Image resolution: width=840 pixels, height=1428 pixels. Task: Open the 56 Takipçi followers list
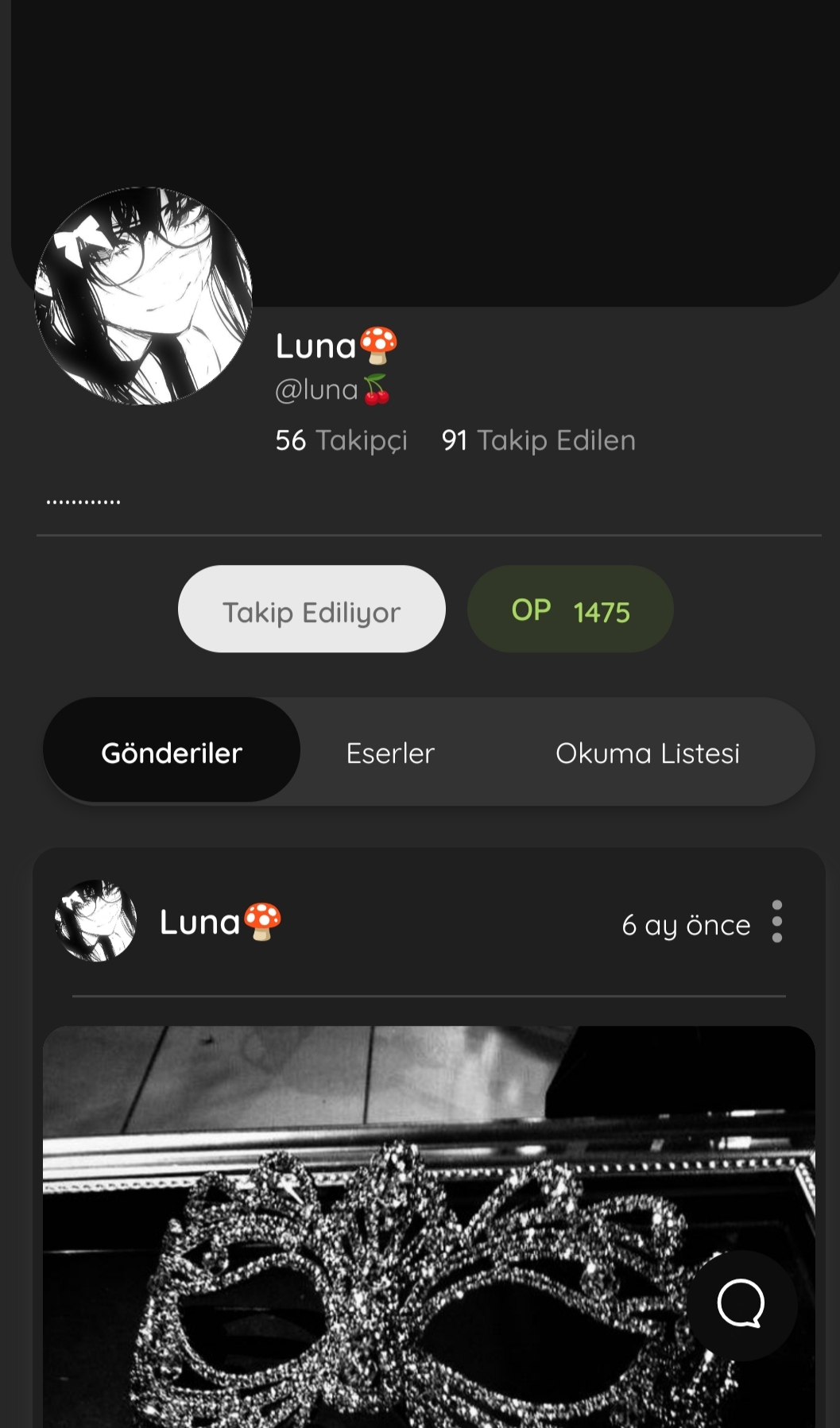click(x=341, y=440)
